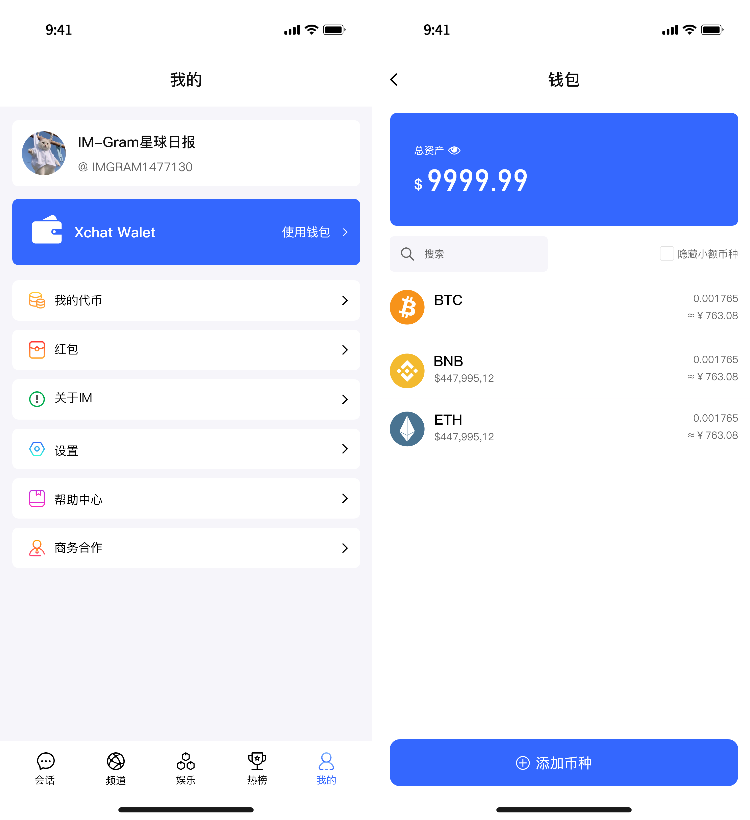
Task: Switch to the 会话 tab
Action: pos(45,768)
